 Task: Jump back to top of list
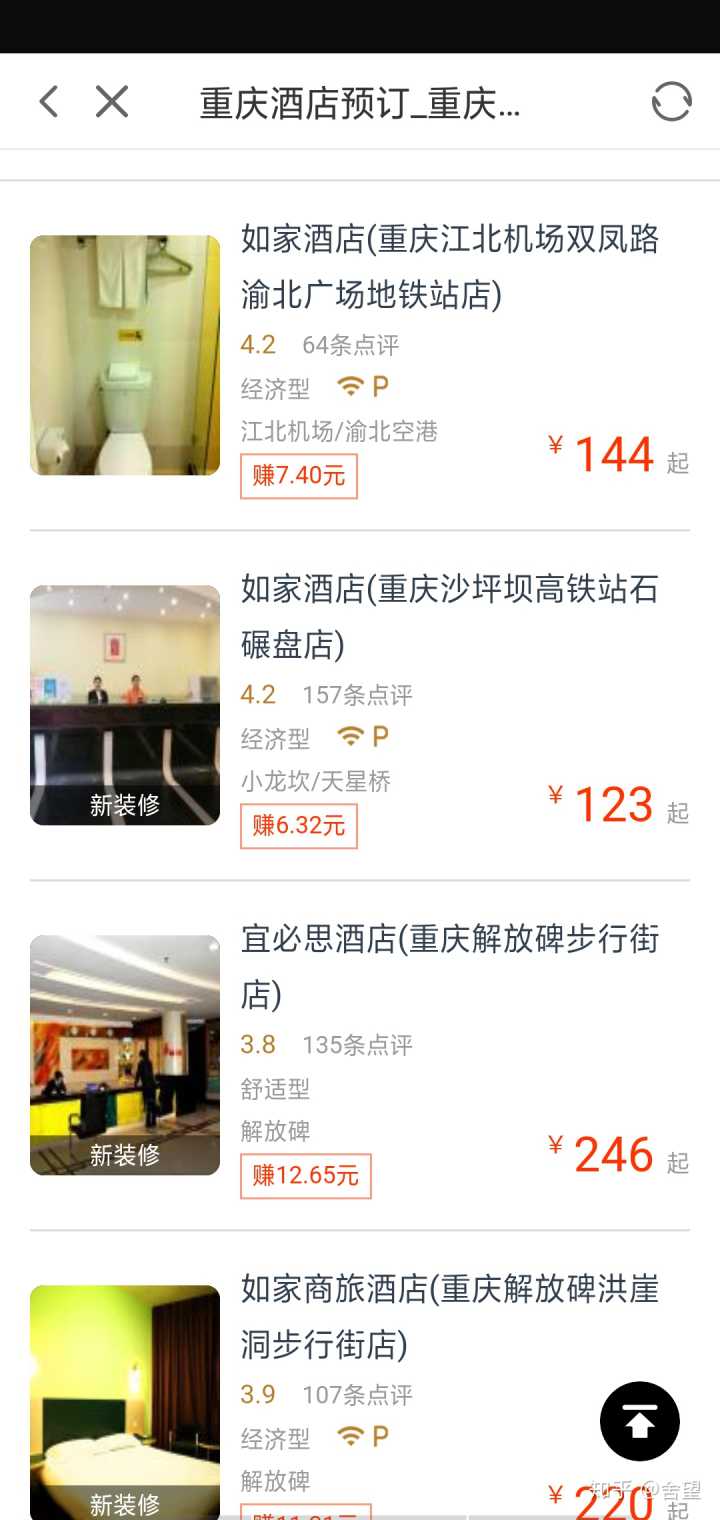tap(640, 1421)
